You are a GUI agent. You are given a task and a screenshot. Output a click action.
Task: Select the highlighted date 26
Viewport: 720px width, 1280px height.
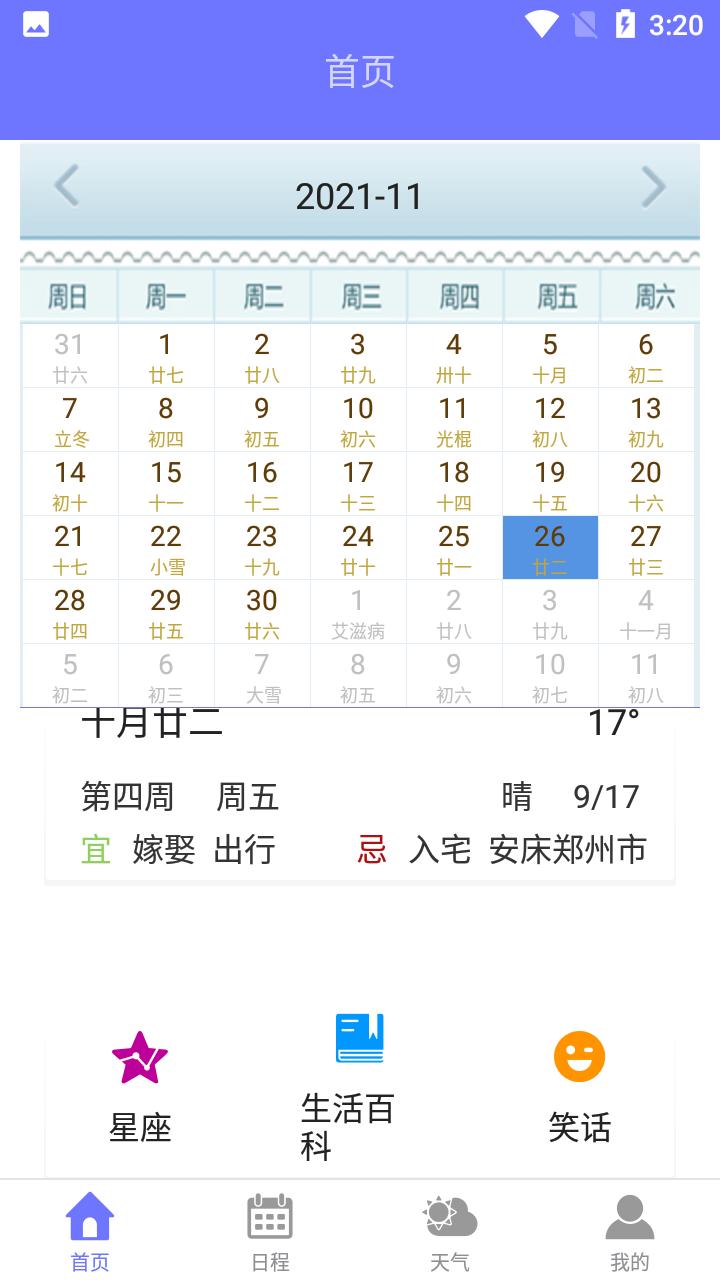[x=549, y=548]
